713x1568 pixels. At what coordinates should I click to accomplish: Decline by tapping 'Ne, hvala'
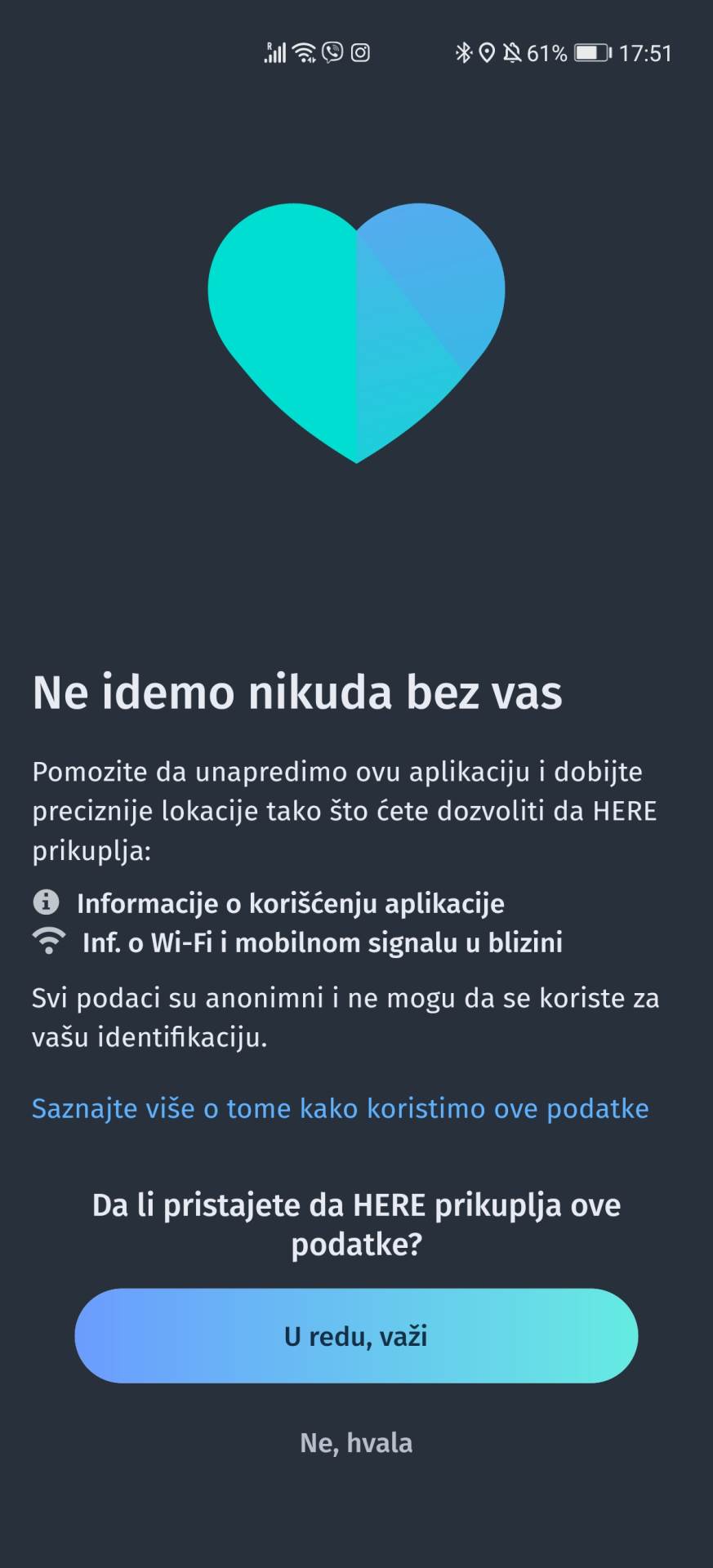pos(356,1442)
